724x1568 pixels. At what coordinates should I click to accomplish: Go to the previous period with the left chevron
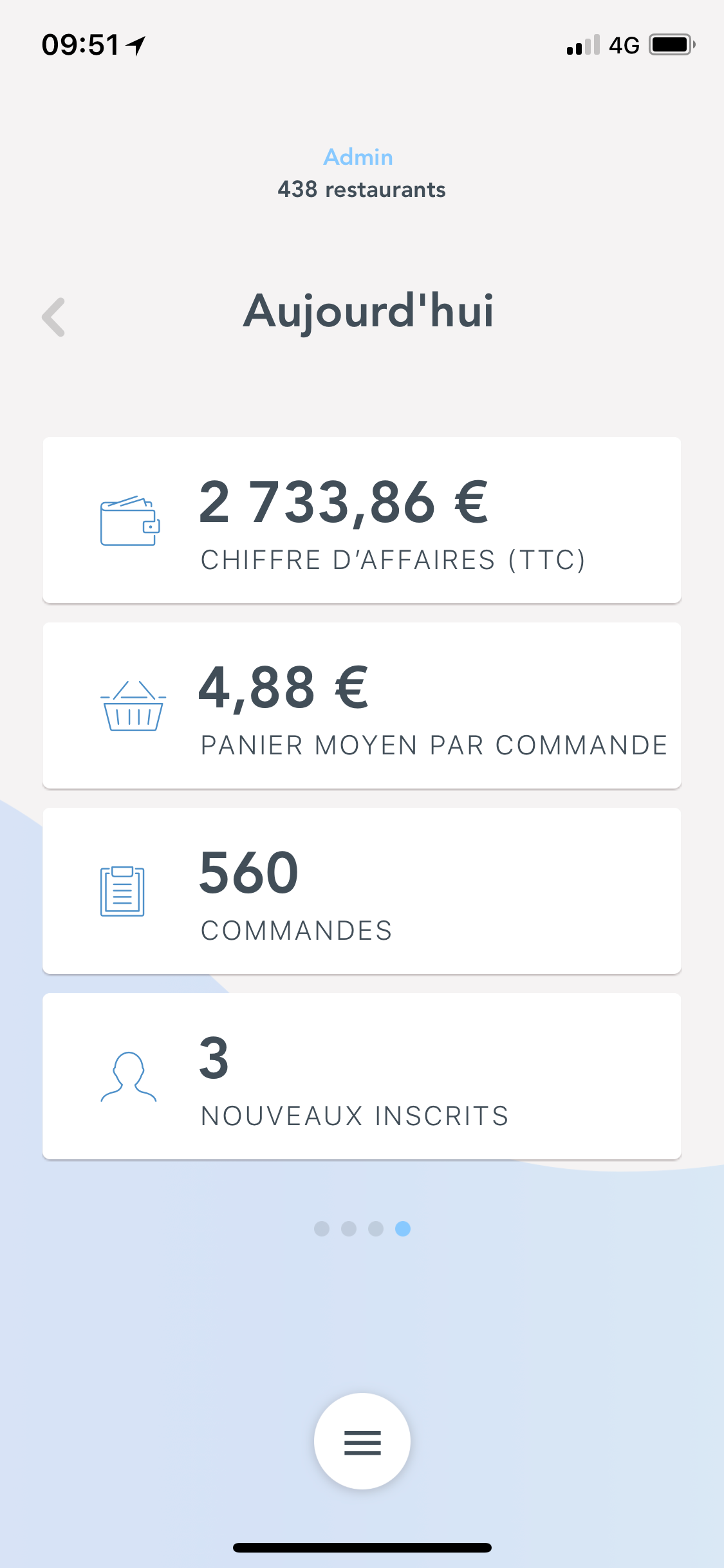click(54, 317)
